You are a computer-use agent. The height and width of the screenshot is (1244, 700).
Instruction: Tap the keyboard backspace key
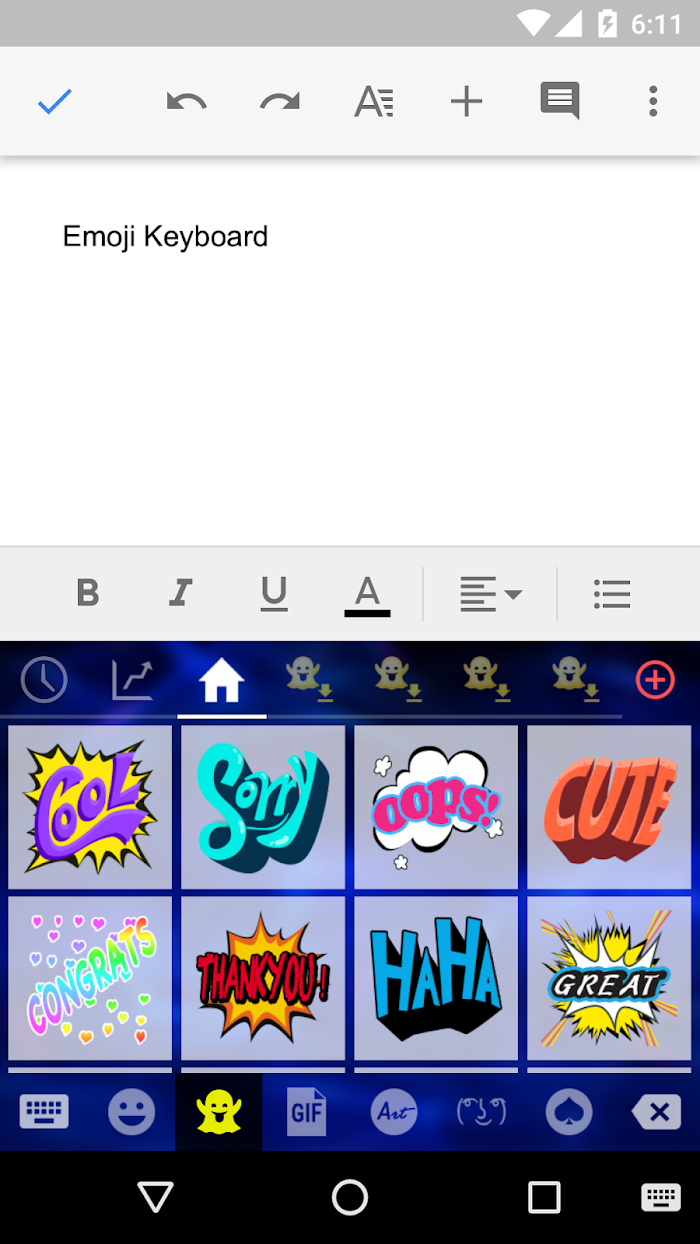pyautogui.click(x=656, y=1112)
